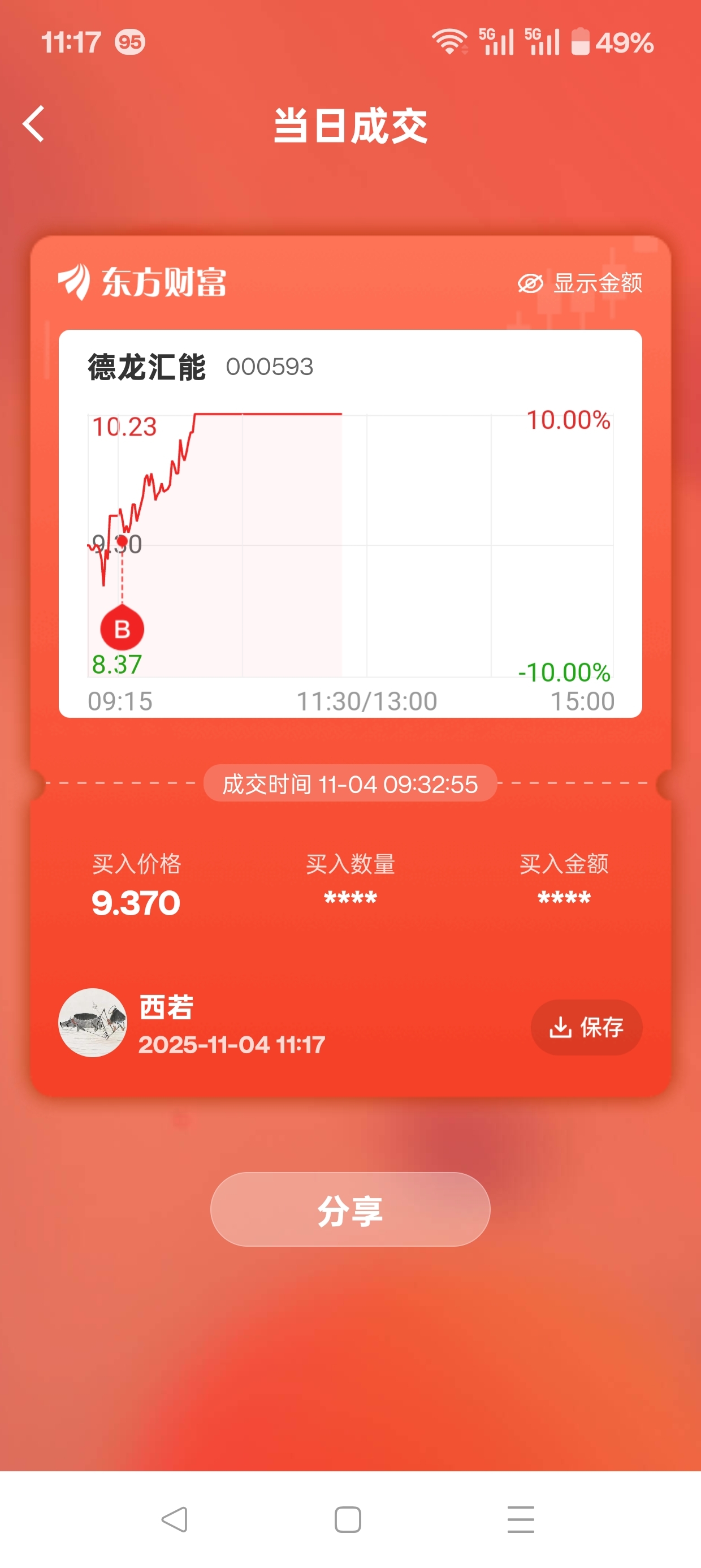701x1568 pixels.
Task: Go back from the 当日成交 page
Action: (x=34, y=124)
